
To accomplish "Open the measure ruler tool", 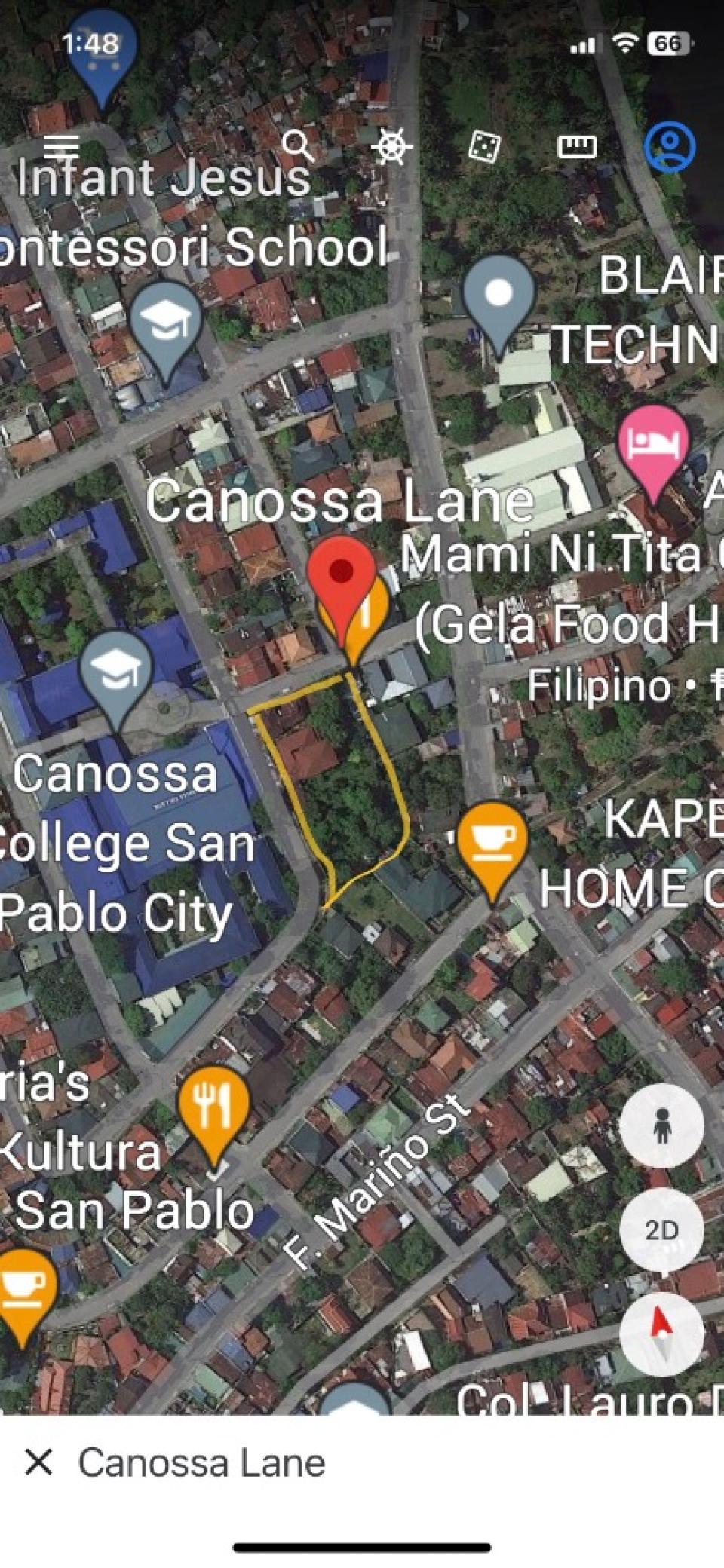I will [576, 145].
